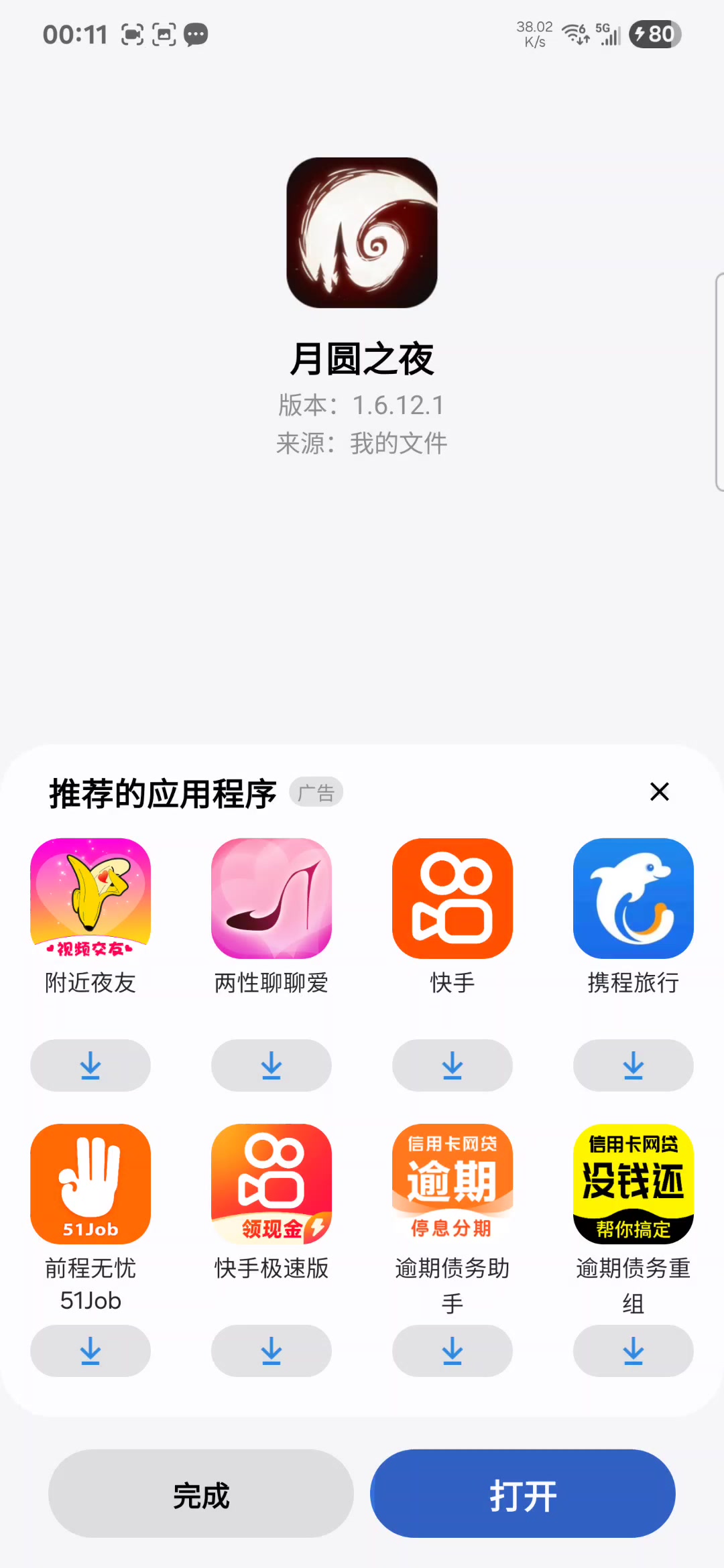This screenshot has width=724, height=1568.
Task: Open the 快手 app icon
Action: [452, 898]
